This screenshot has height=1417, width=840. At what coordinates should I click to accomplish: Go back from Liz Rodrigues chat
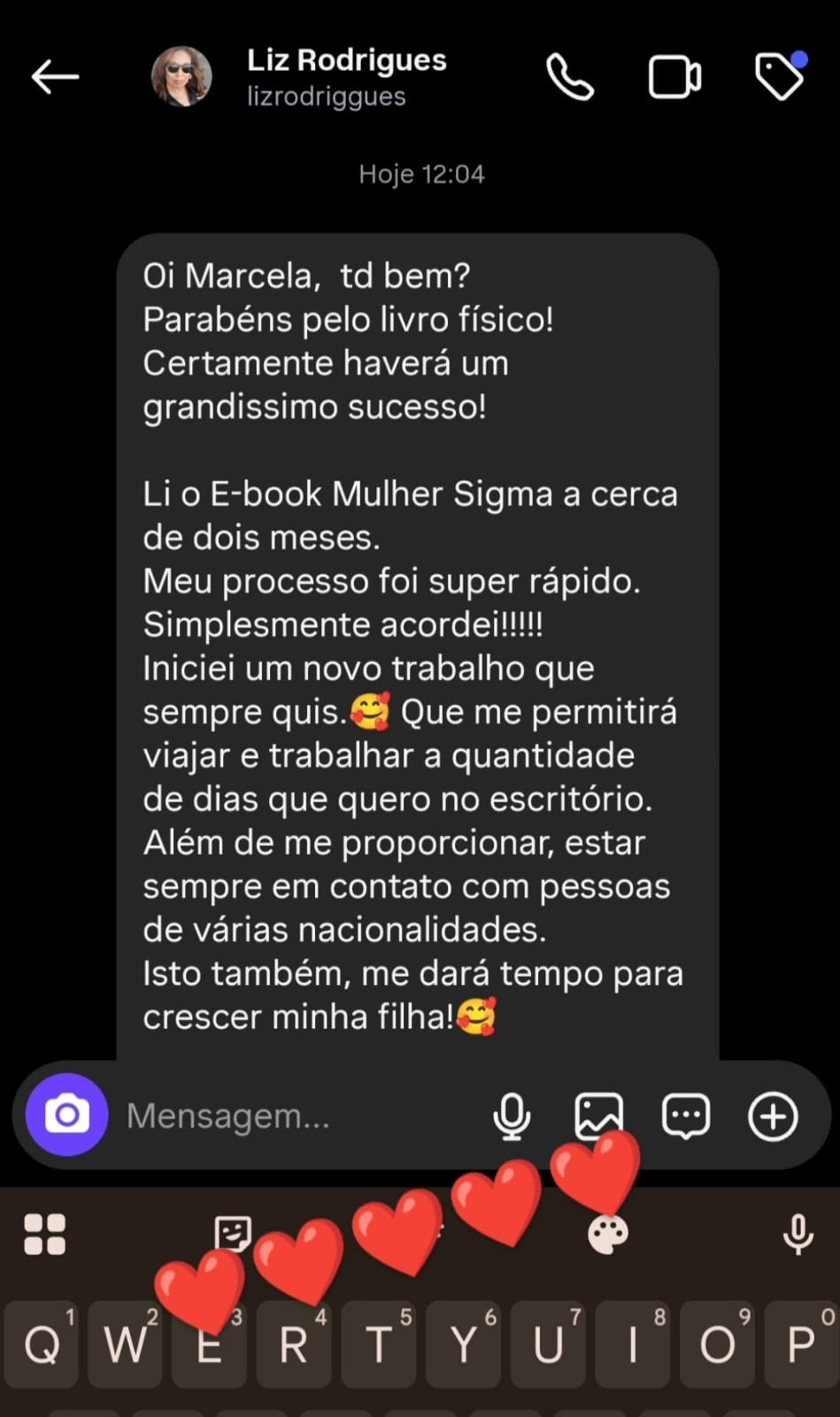(x=55, y=77)
